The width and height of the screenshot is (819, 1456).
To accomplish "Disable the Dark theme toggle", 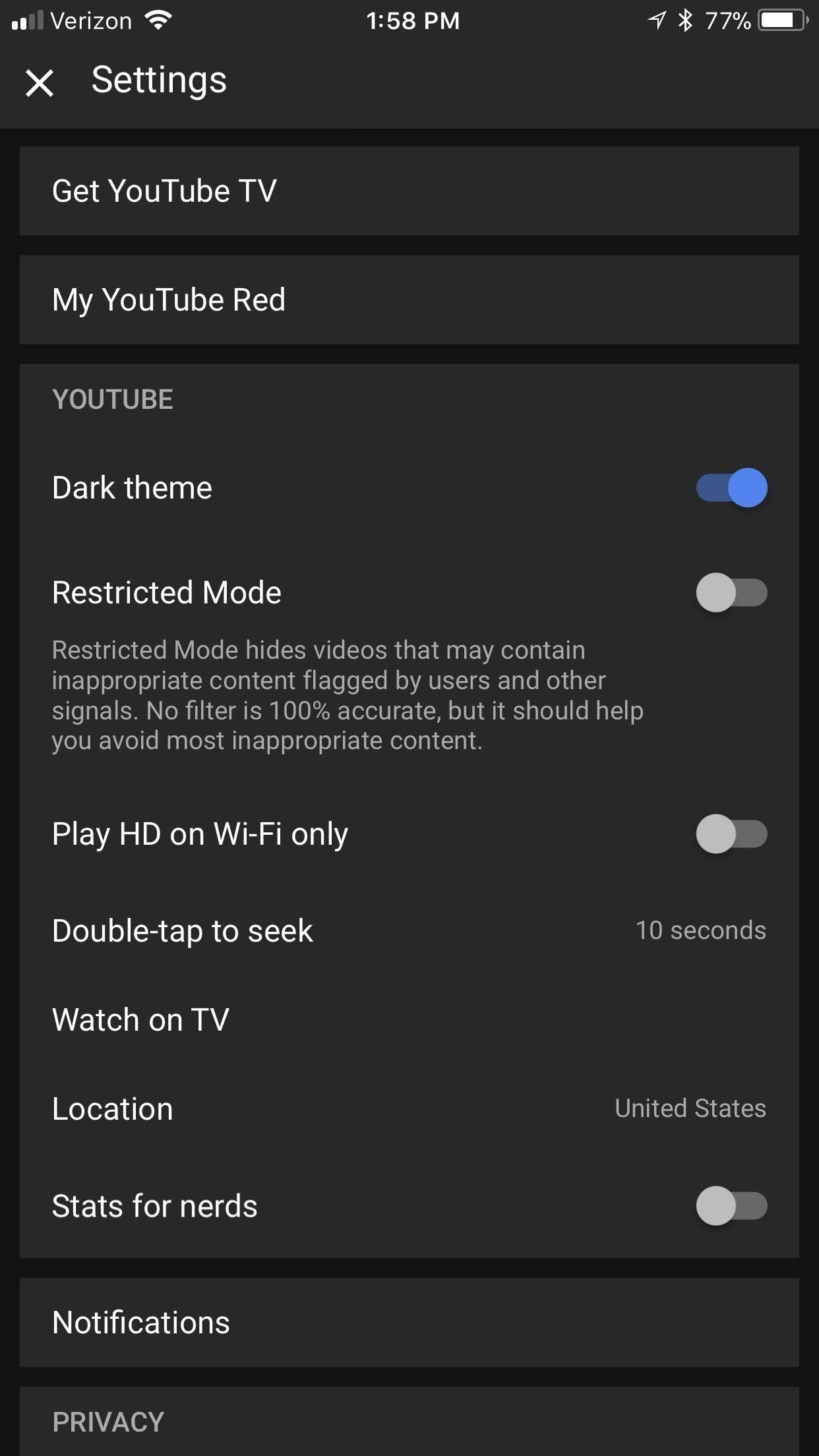I will [732, 487].
